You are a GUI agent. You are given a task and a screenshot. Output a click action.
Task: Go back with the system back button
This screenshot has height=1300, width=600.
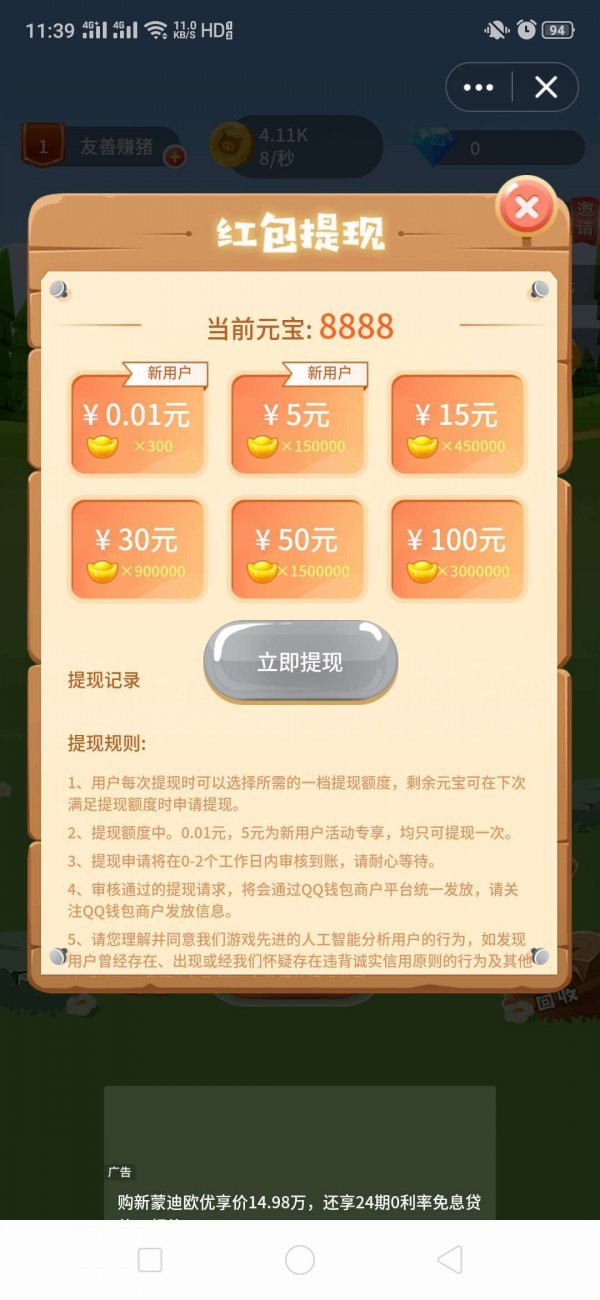click(x=450, y=1259)
